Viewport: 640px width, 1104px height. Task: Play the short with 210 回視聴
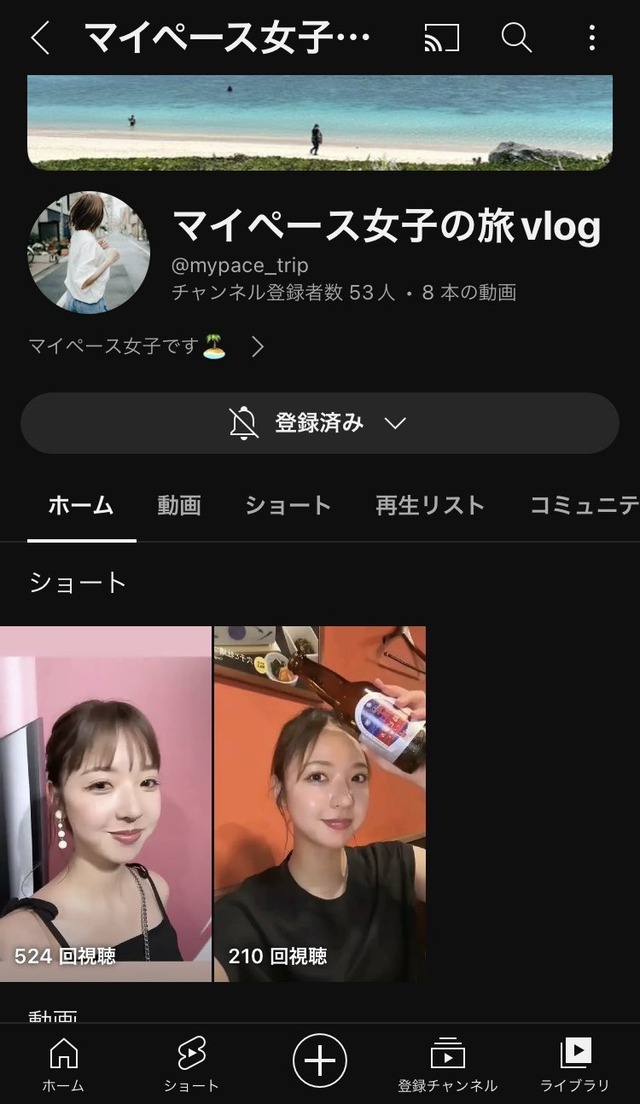tap(320, 803)
